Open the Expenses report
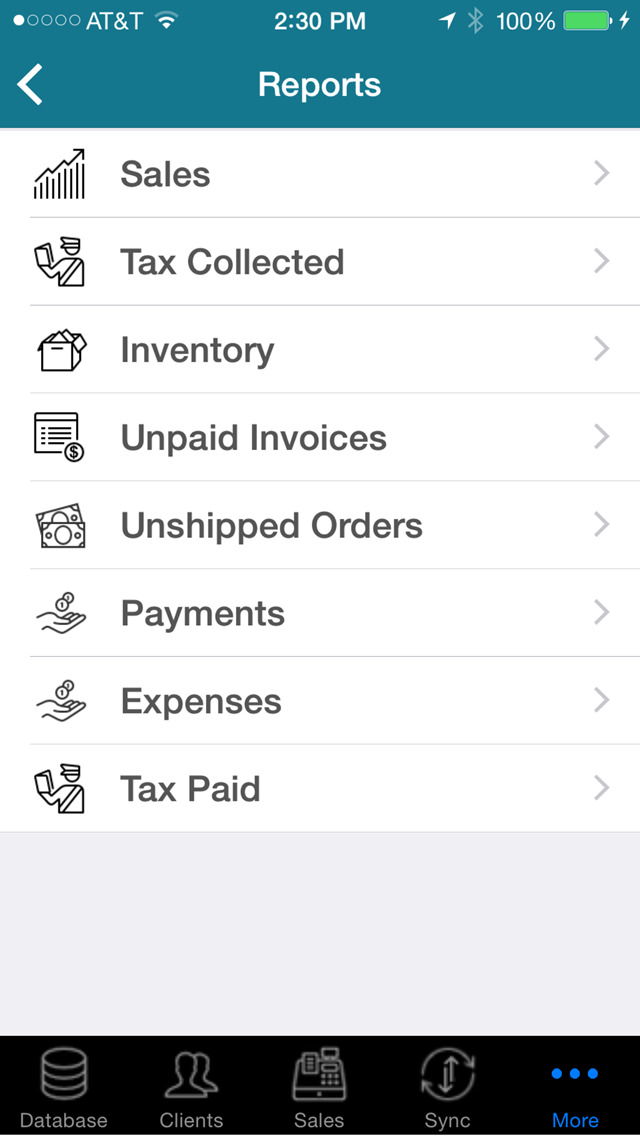 (x=320, y=701)
